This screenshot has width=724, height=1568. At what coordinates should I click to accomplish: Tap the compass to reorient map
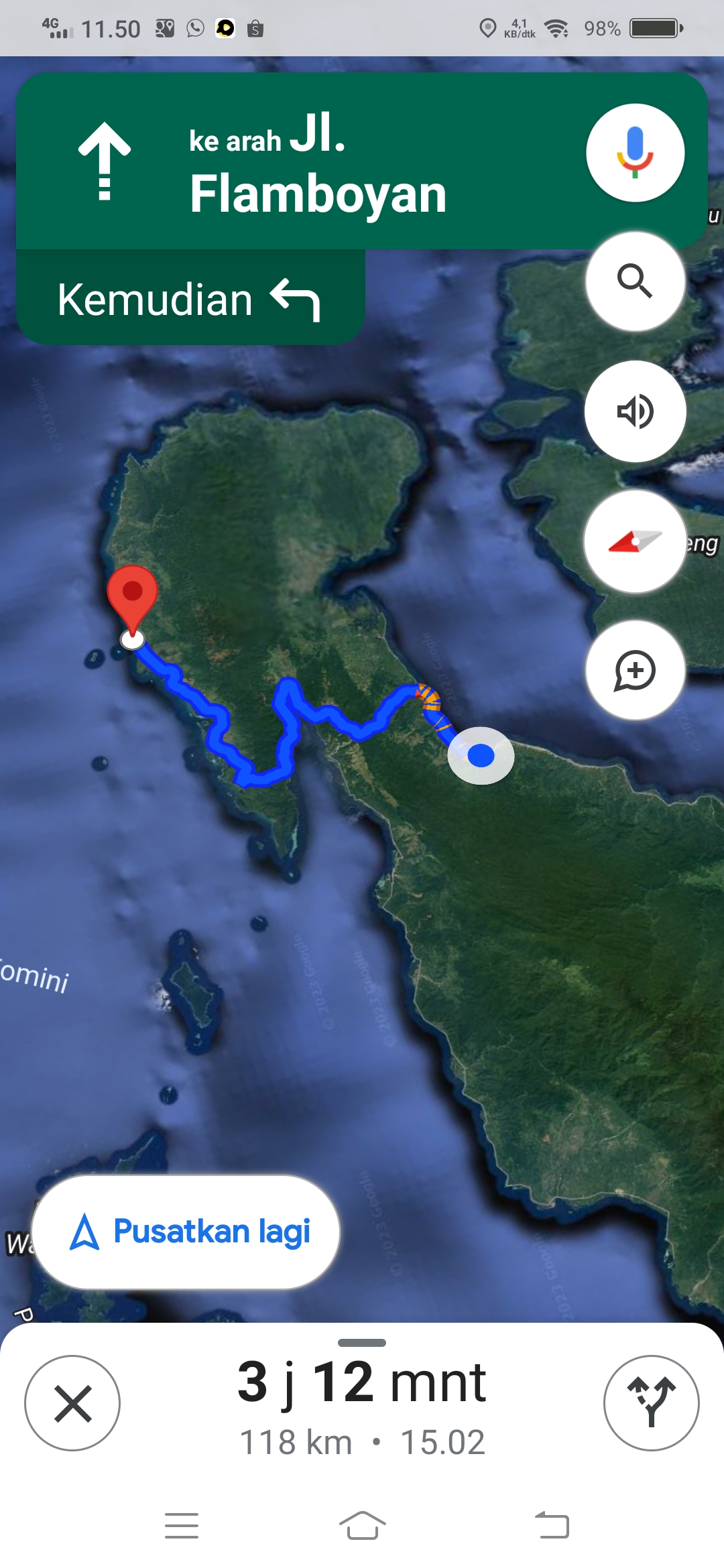click(x=635, y=541)
